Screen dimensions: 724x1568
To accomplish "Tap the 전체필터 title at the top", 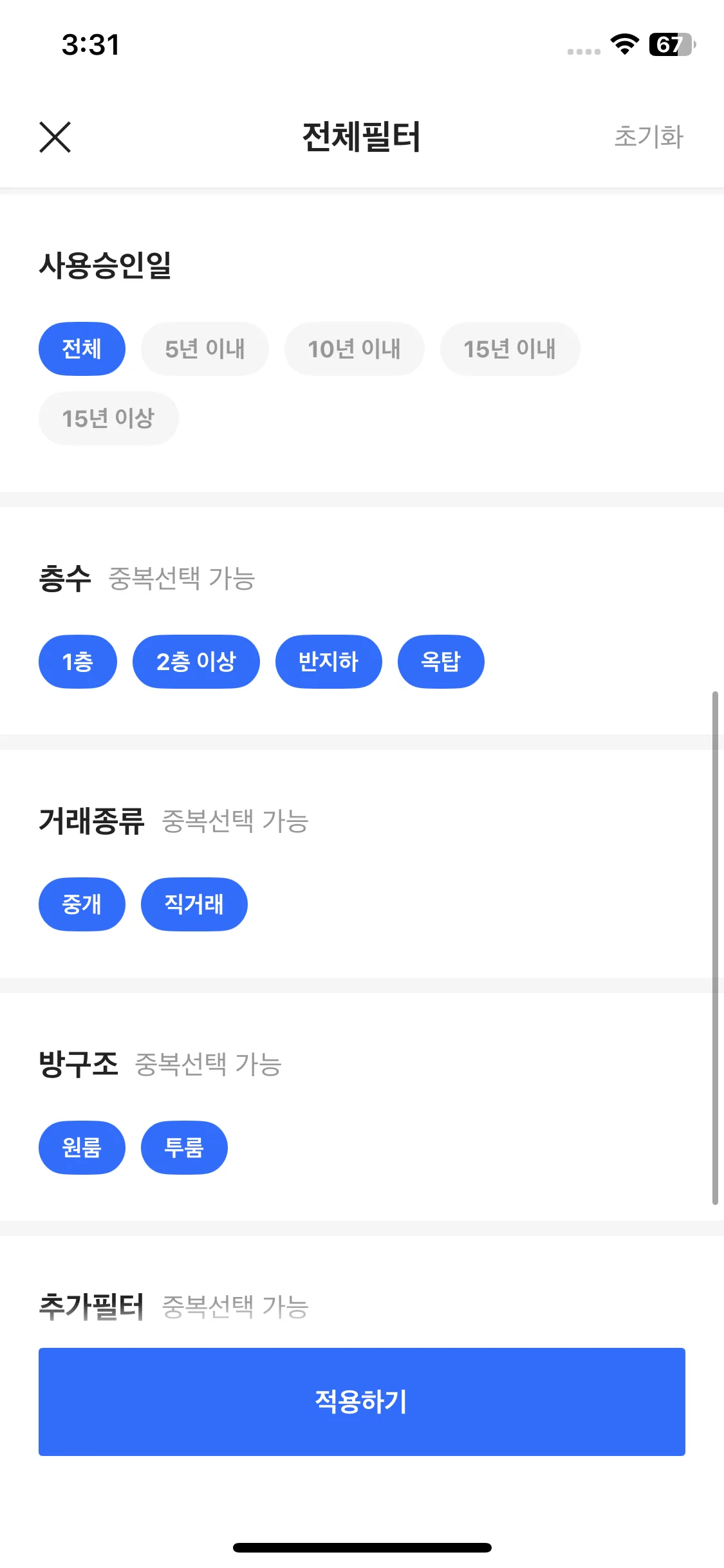I will (362, 137).
